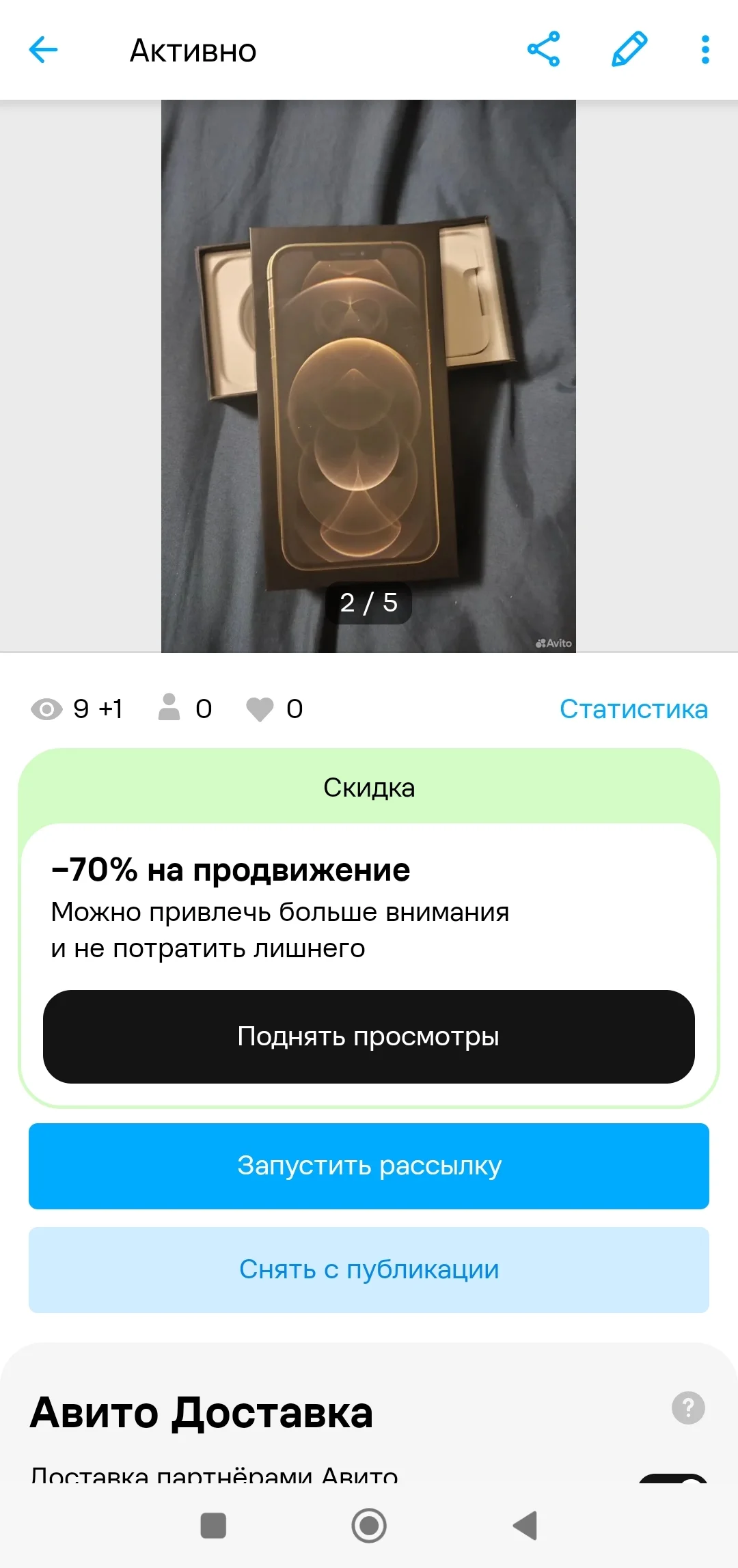Viewport: 738px width, 1568px height.
Task: Share this listing
Action: (x=543, y=49)
